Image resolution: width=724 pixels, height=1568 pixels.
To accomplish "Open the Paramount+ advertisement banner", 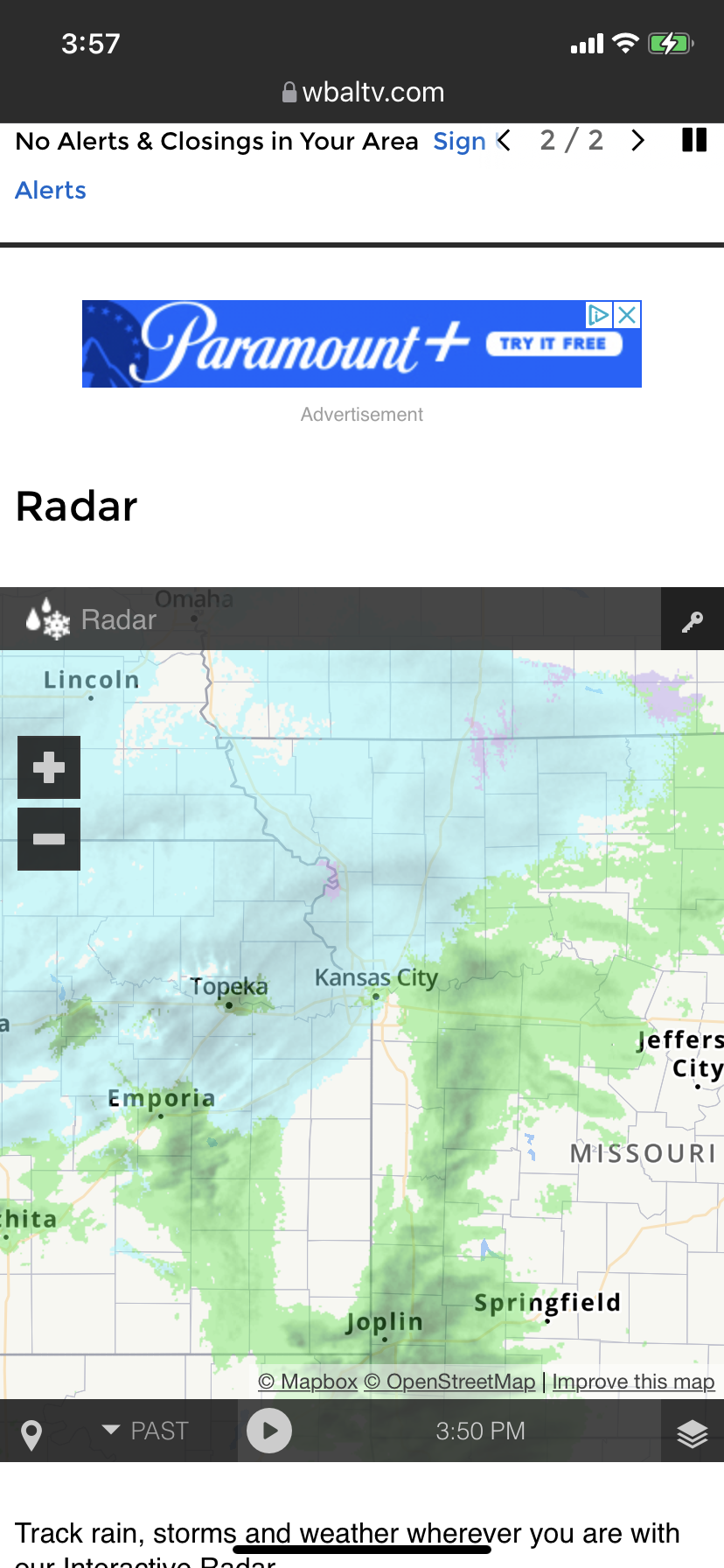I will [332, 344].
